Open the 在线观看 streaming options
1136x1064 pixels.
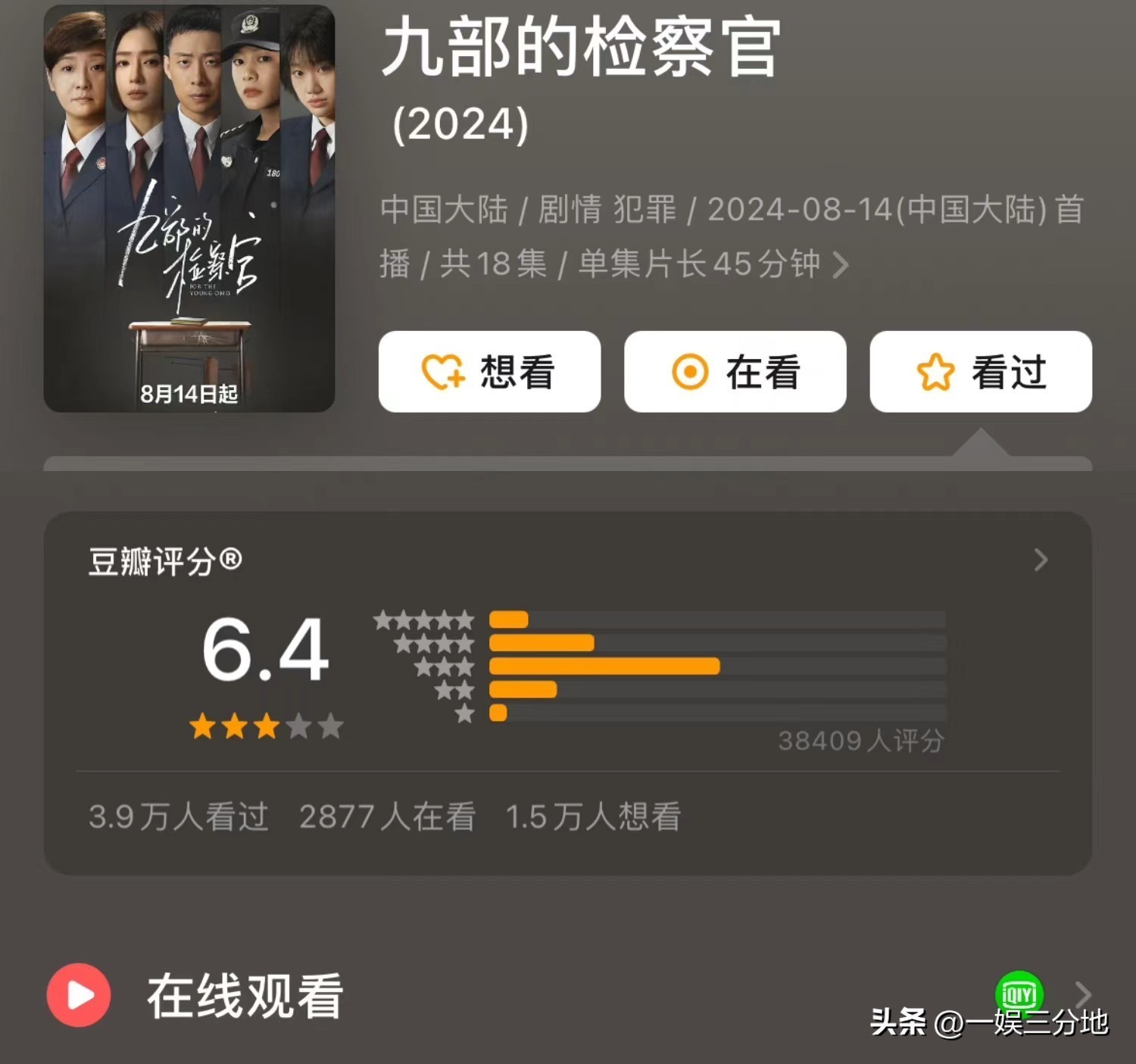coord(1082,994)
